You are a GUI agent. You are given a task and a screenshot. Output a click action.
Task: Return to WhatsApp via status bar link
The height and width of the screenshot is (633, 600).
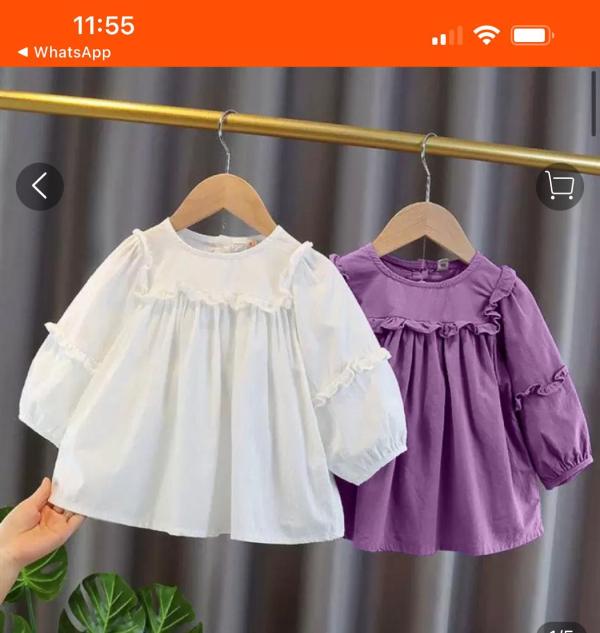coord(65,52)
